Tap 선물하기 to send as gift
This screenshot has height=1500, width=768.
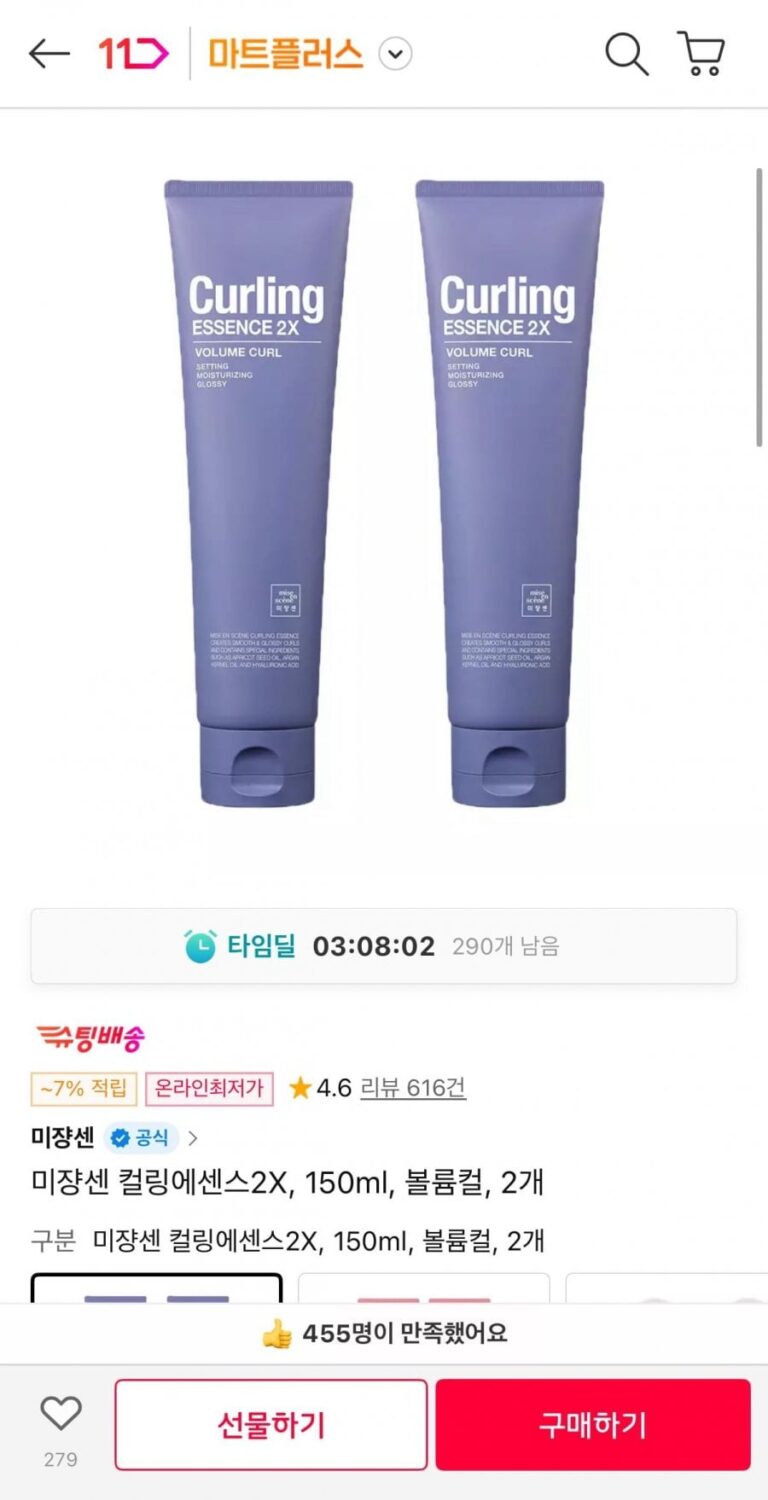tap(271, 1425)
